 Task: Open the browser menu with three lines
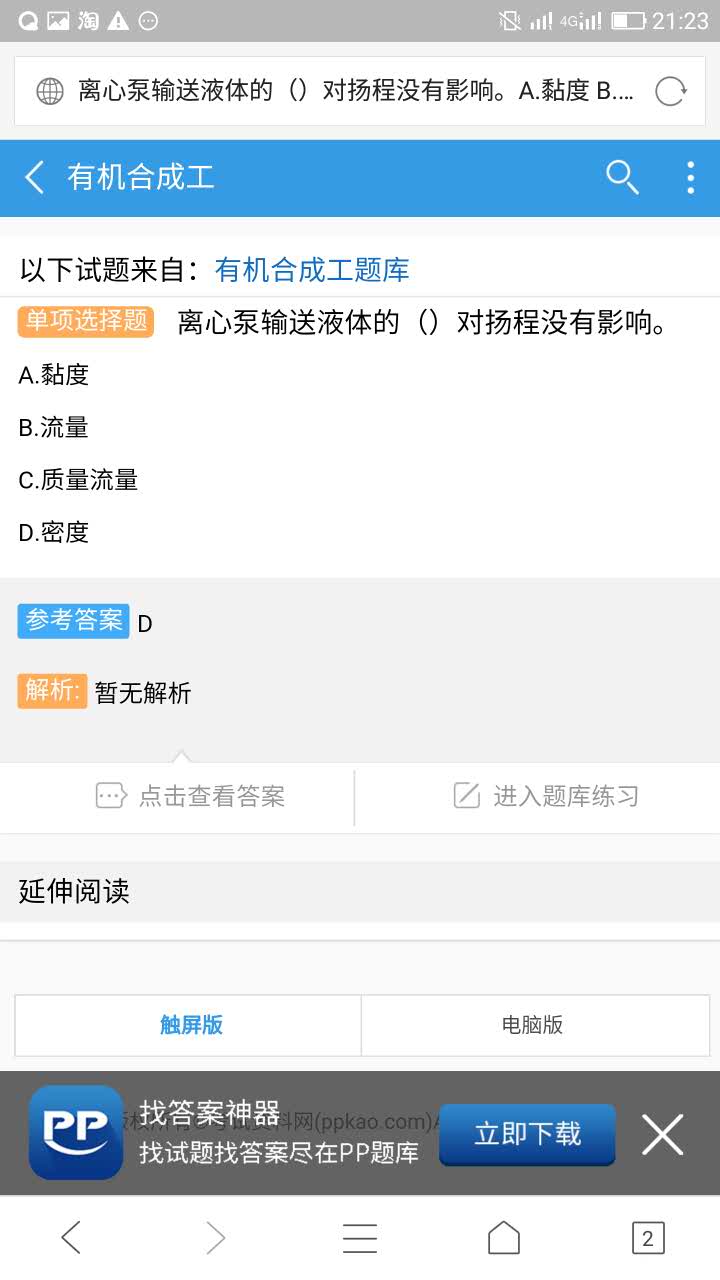(360, 1238)
